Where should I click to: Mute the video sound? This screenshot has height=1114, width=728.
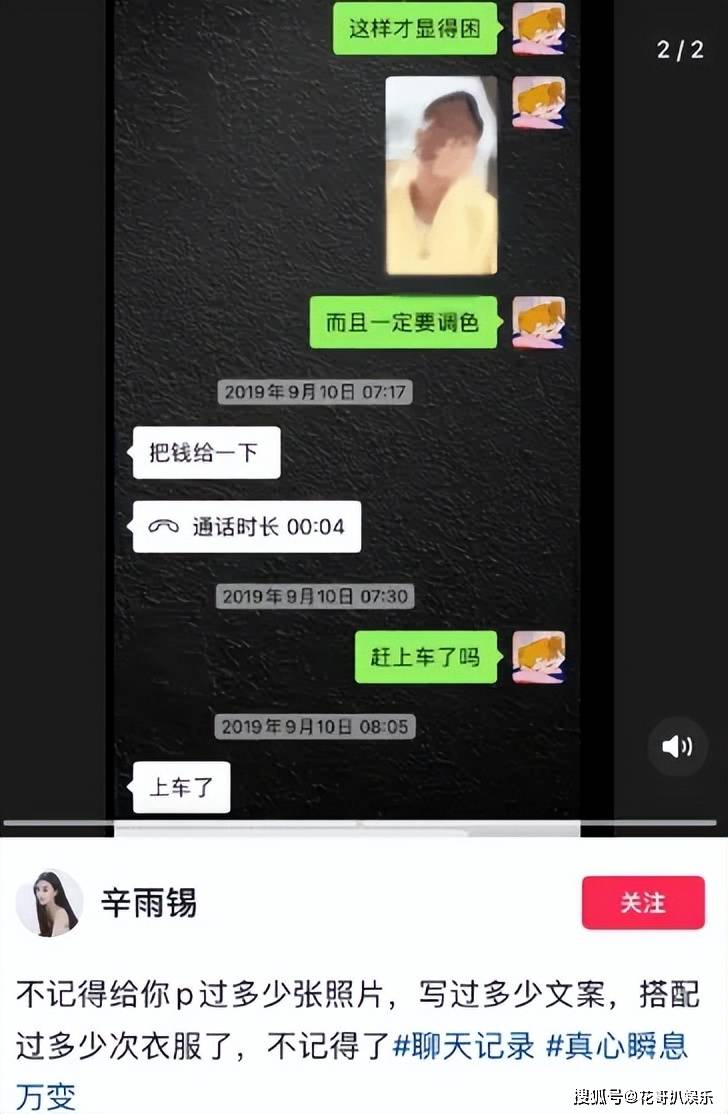click(677, 746)
